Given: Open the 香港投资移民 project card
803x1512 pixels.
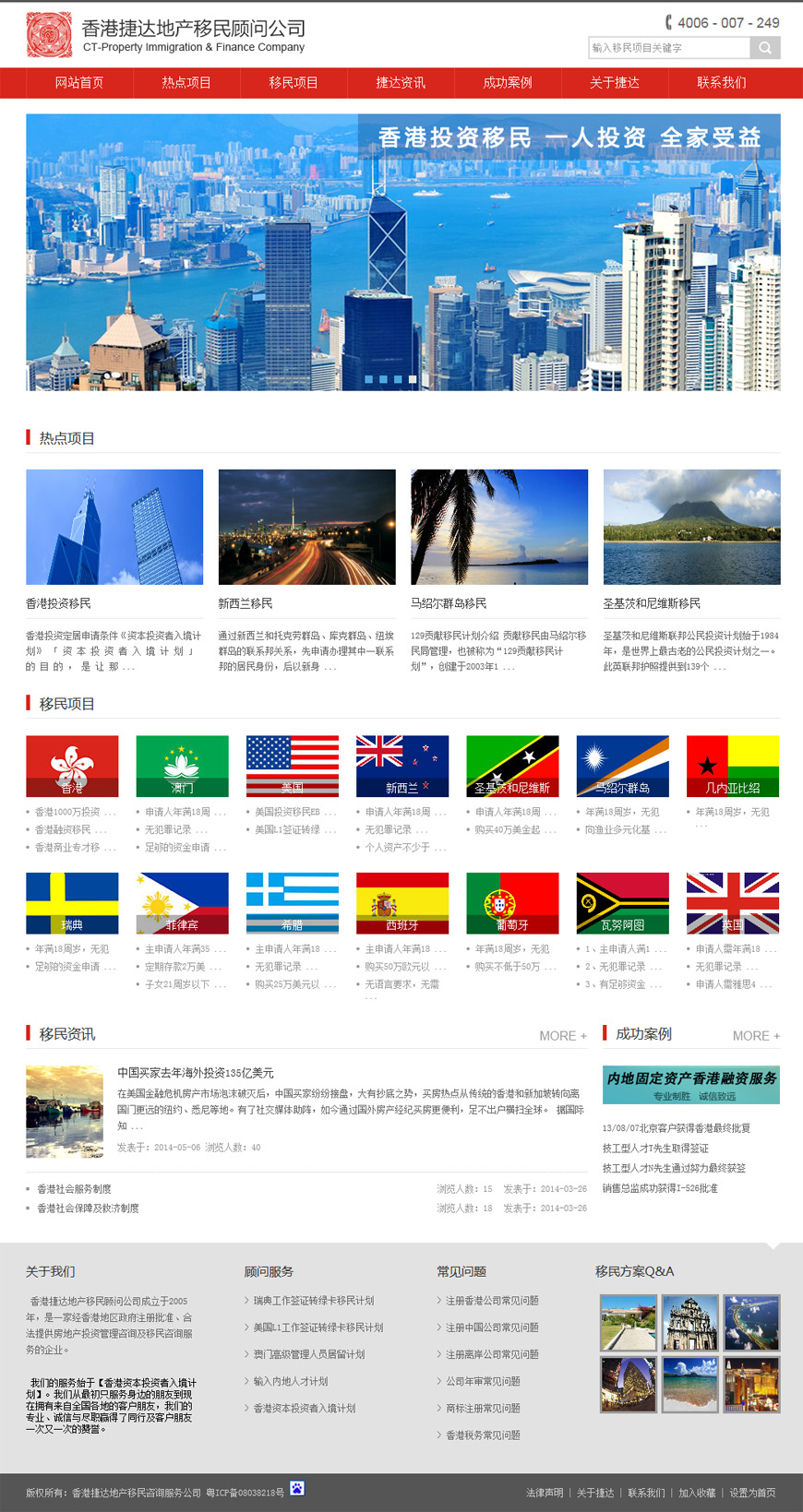Looking at the screenshot, I should [114, 527].
